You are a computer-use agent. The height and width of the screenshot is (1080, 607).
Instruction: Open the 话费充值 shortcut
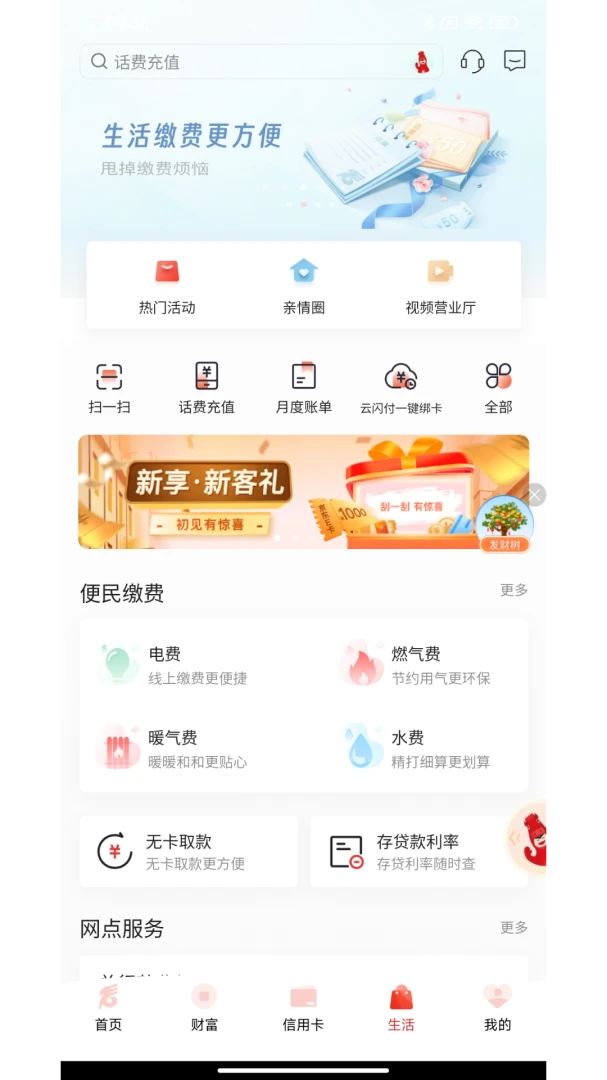[x=206, y=388]
